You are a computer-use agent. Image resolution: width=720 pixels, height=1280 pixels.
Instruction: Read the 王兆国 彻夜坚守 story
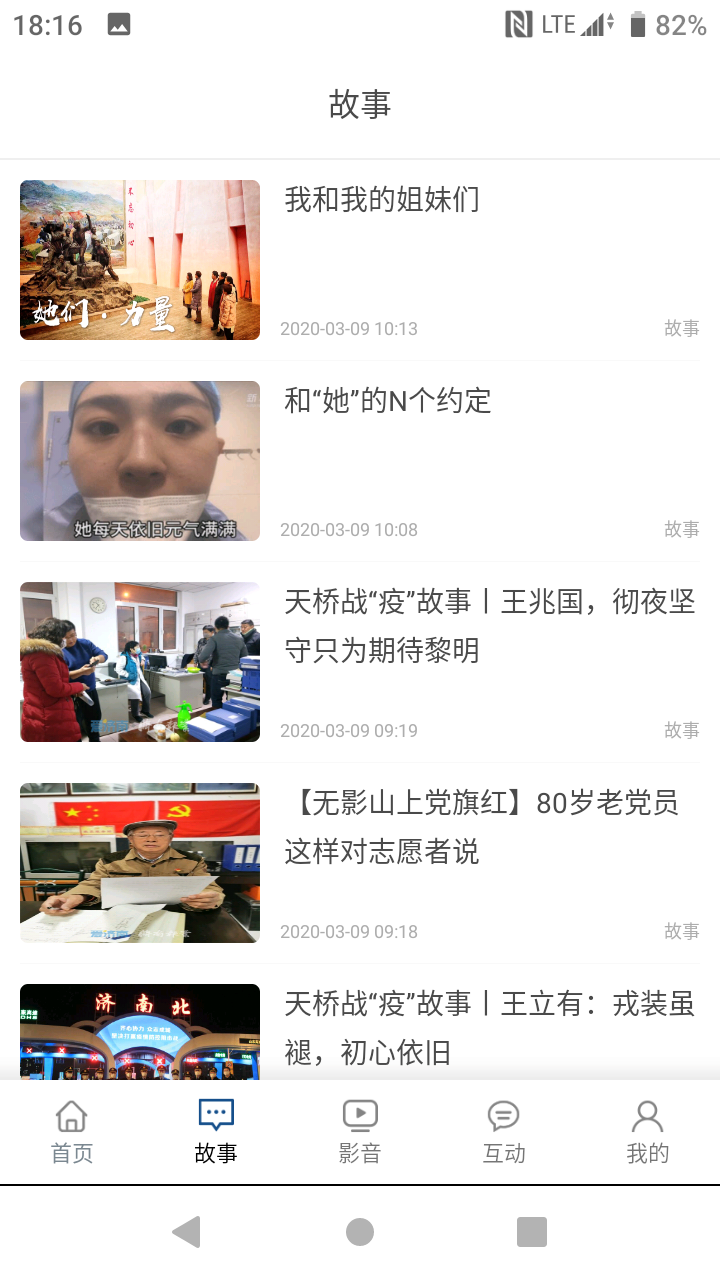click(489, 626)
